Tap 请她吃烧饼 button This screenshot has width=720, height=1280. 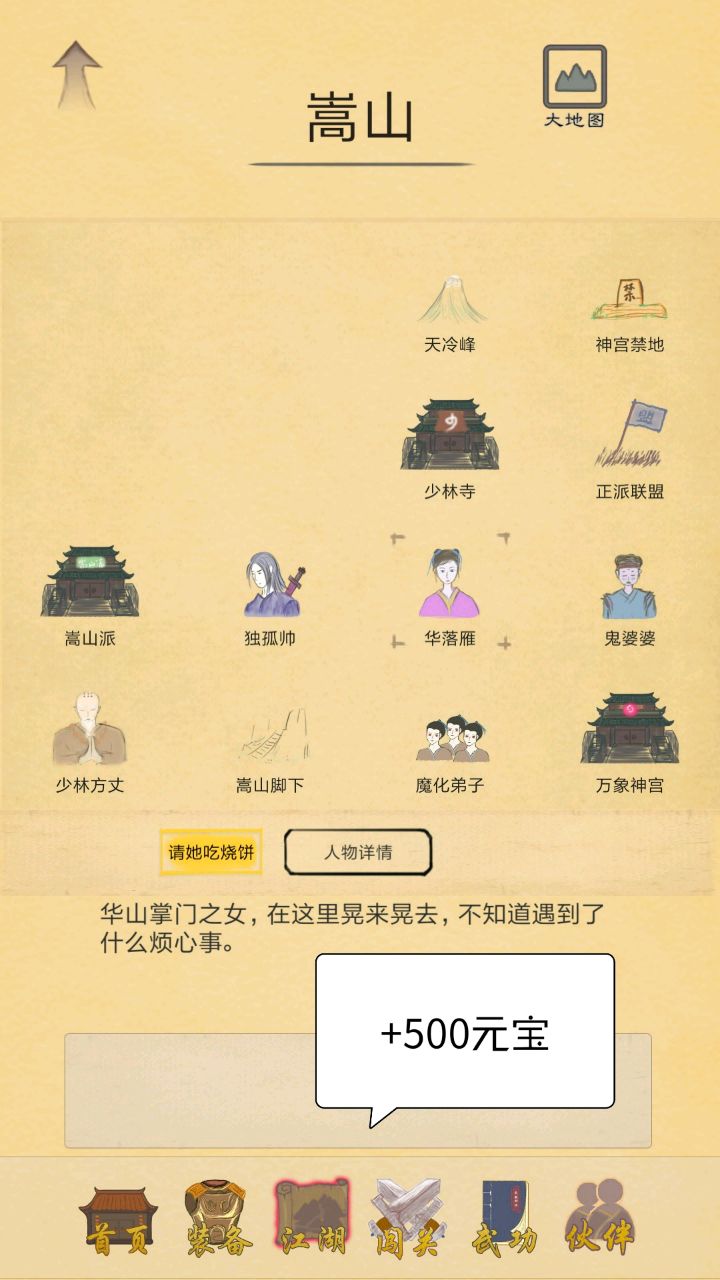click(212, 853)
